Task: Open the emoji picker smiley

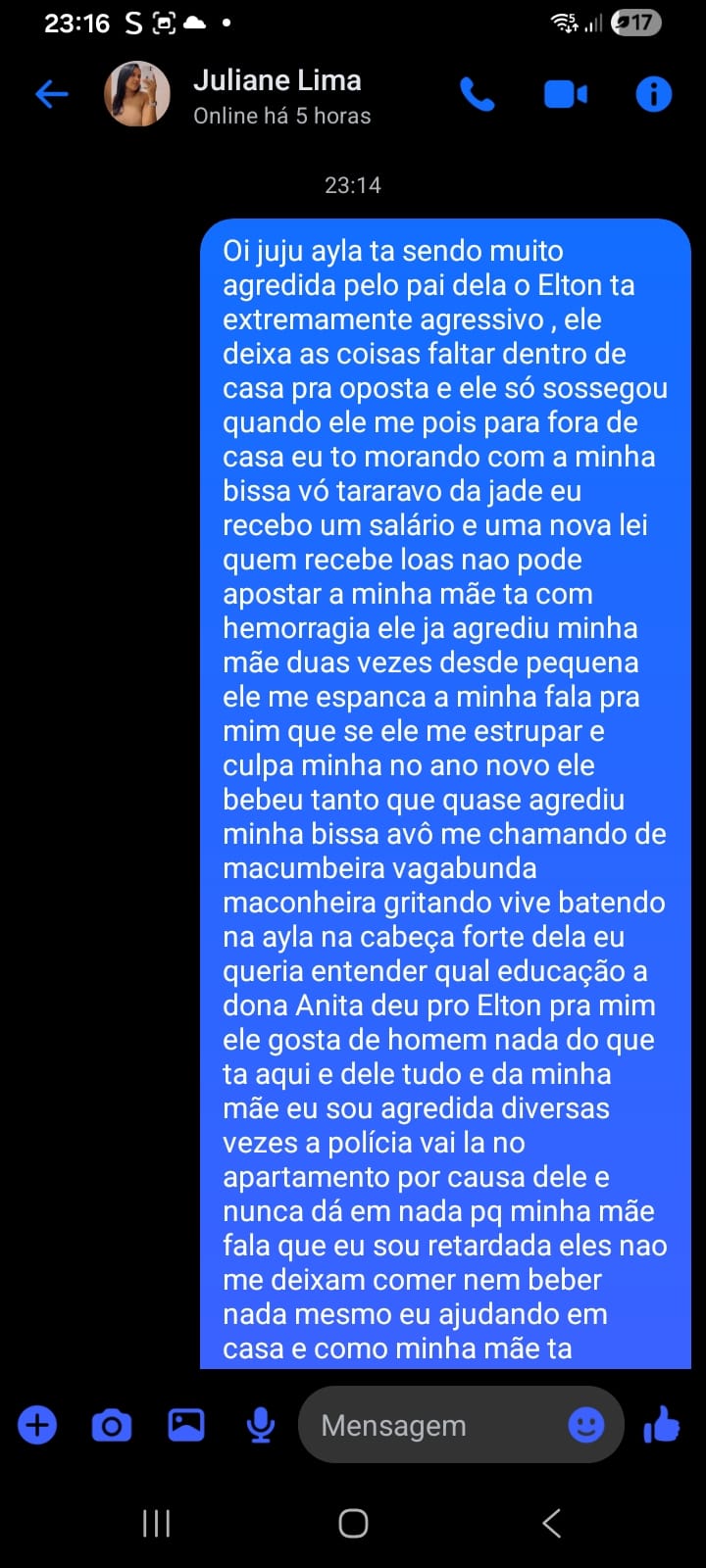Action: click(586, 1425)
